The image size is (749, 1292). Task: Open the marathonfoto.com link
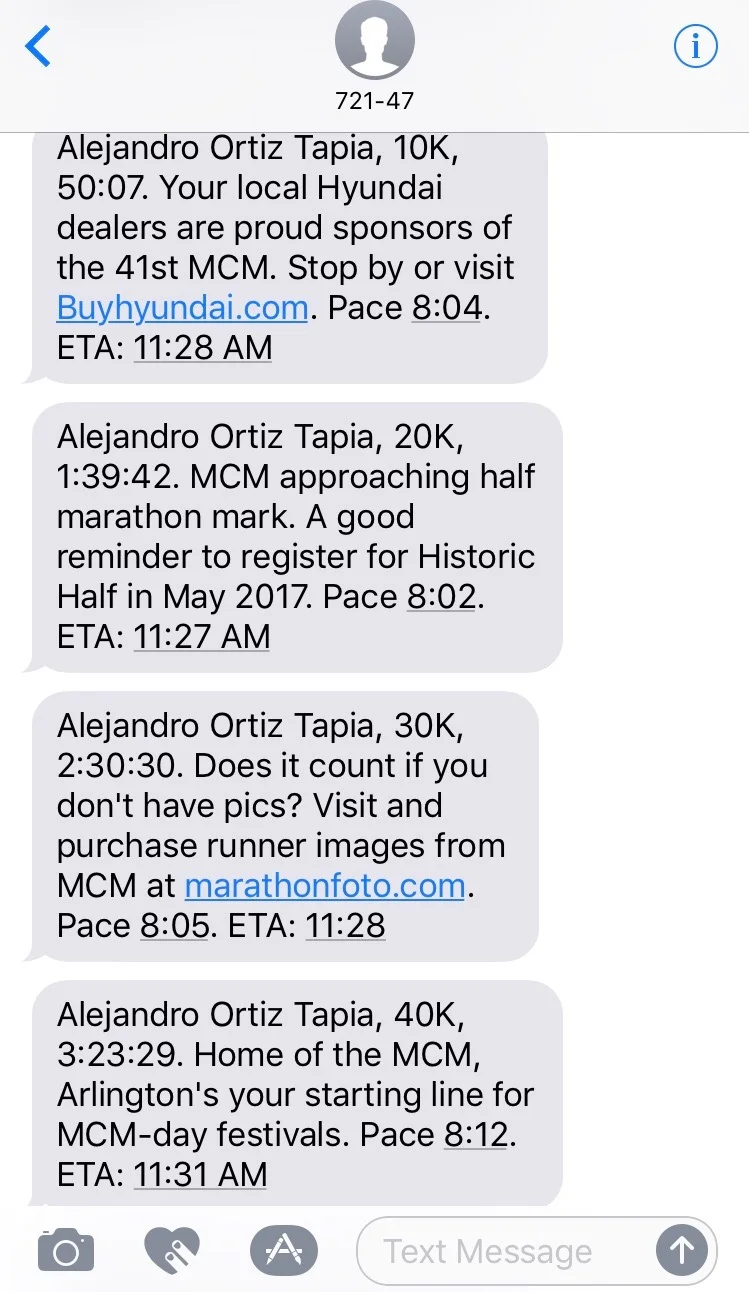[325, 886]
